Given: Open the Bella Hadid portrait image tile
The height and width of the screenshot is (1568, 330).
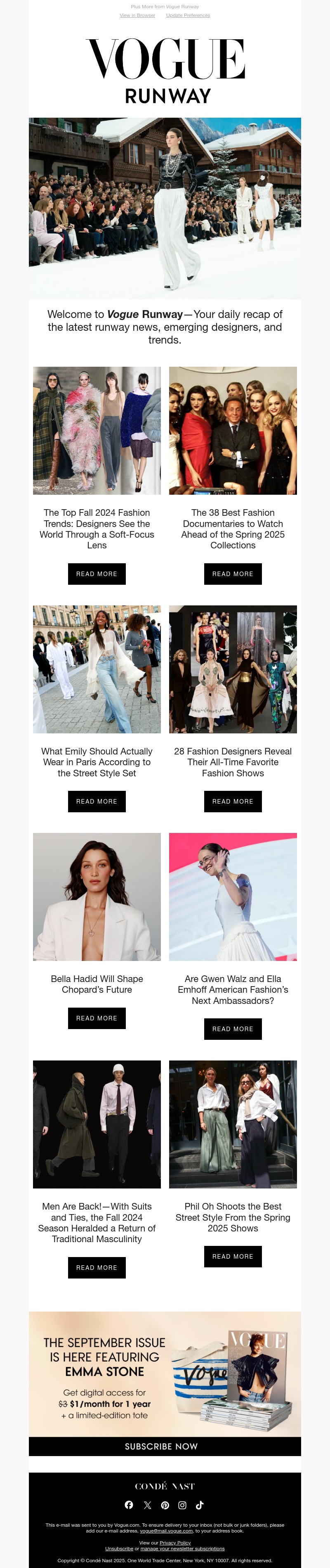Looking at the screenshot, I should tap(97, 897).
